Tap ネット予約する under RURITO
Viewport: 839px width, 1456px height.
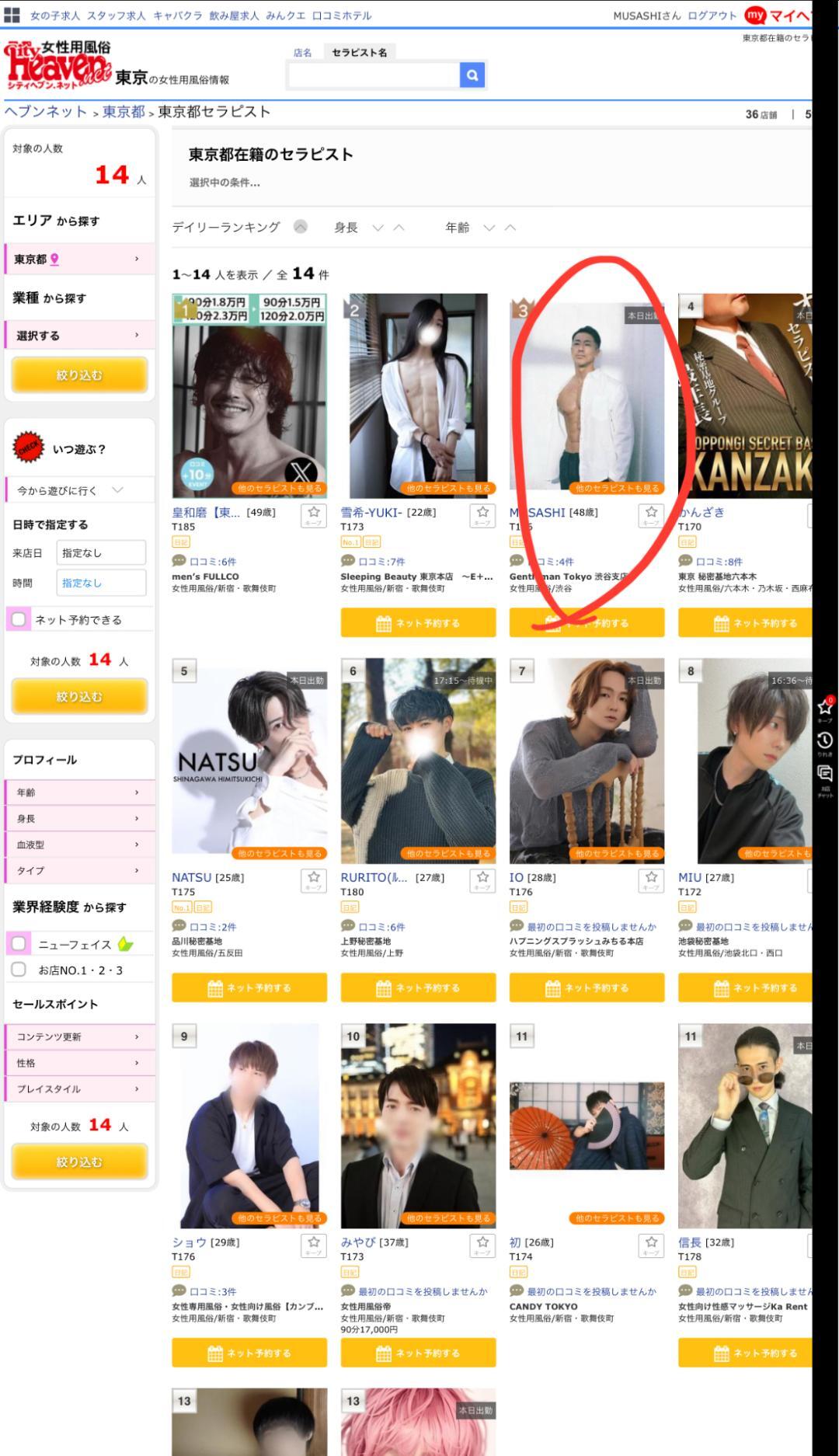(x=418, y=988)
